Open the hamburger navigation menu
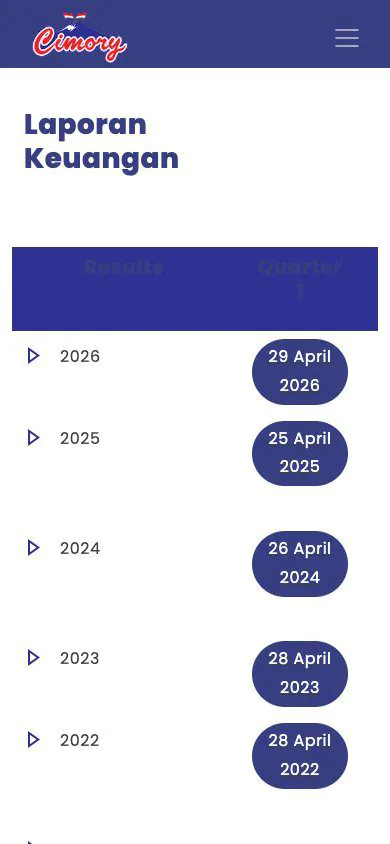 tap(347, 38)
